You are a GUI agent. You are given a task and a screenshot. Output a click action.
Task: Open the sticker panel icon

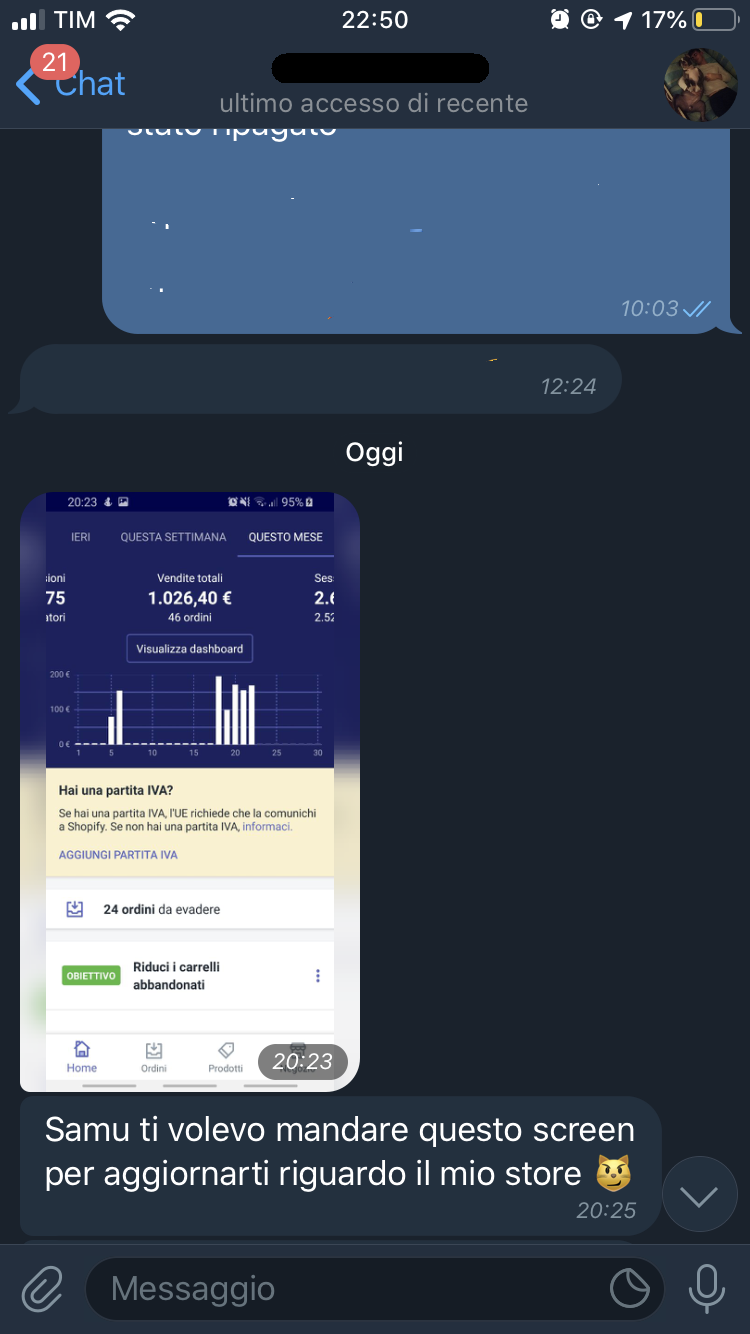click(630, 1289)
